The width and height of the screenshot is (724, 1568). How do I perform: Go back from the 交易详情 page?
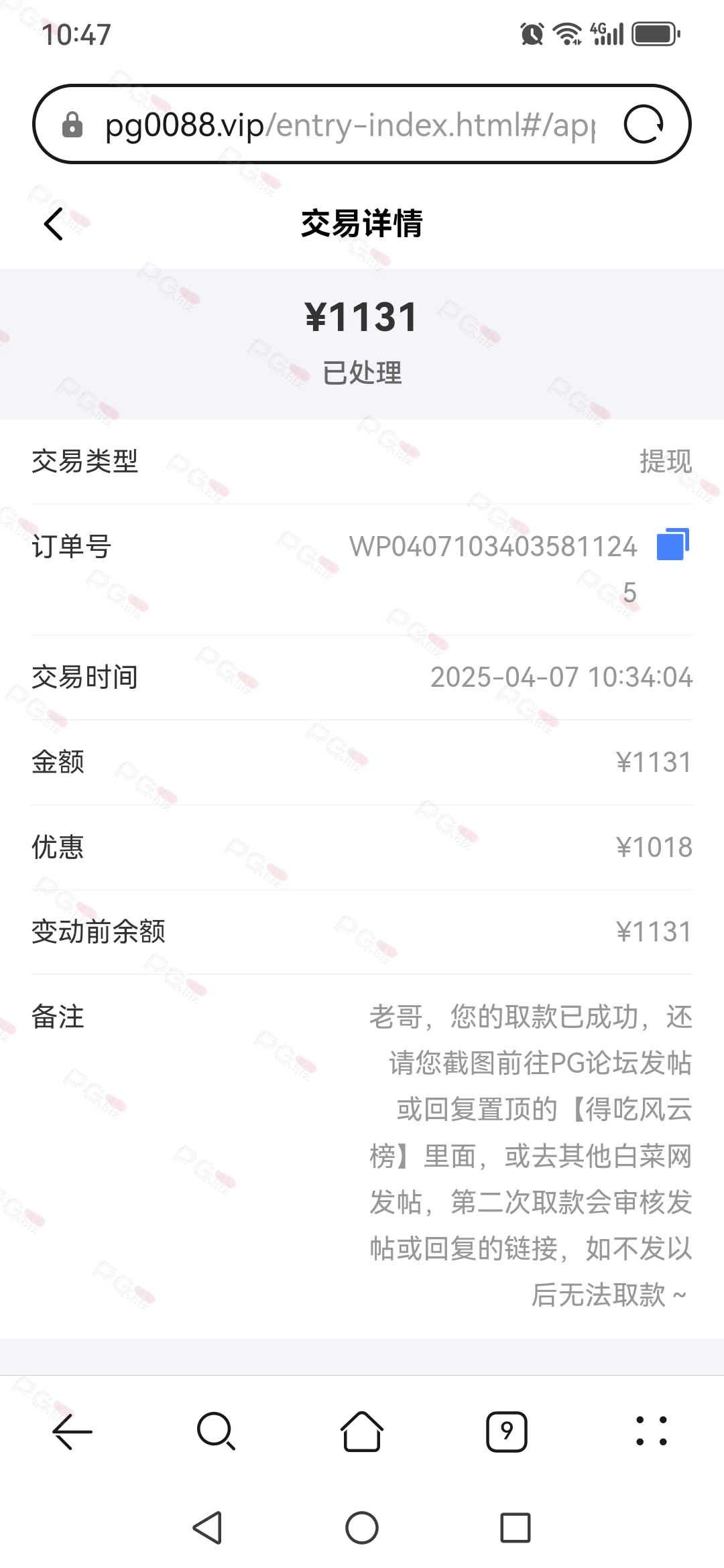point(54,223)
